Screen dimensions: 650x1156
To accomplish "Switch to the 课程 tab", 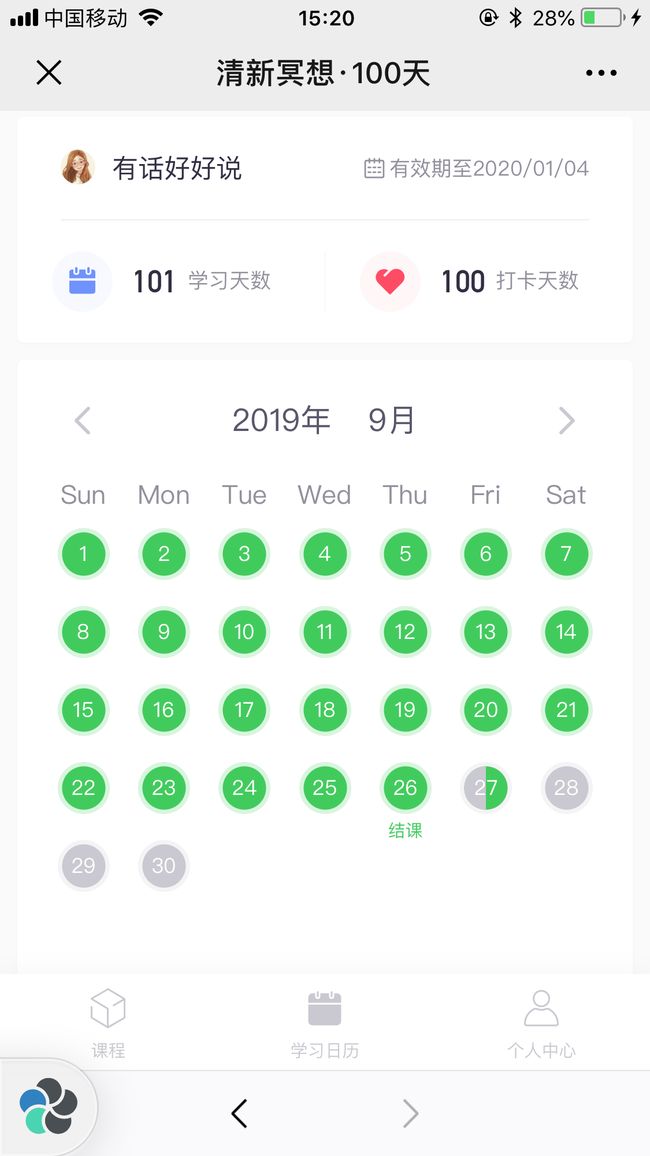I will click(x=108, y=1024).
